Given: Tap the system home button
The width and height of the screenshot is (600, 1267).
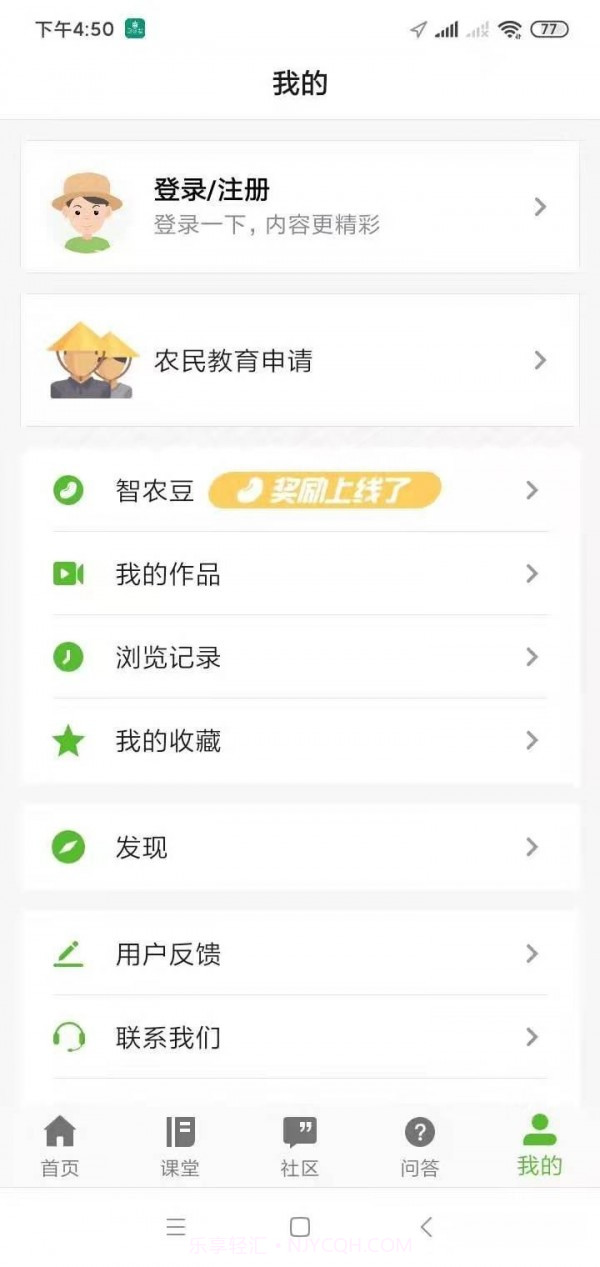Looking at the screenshot, I should click(x=300, y=1227).
